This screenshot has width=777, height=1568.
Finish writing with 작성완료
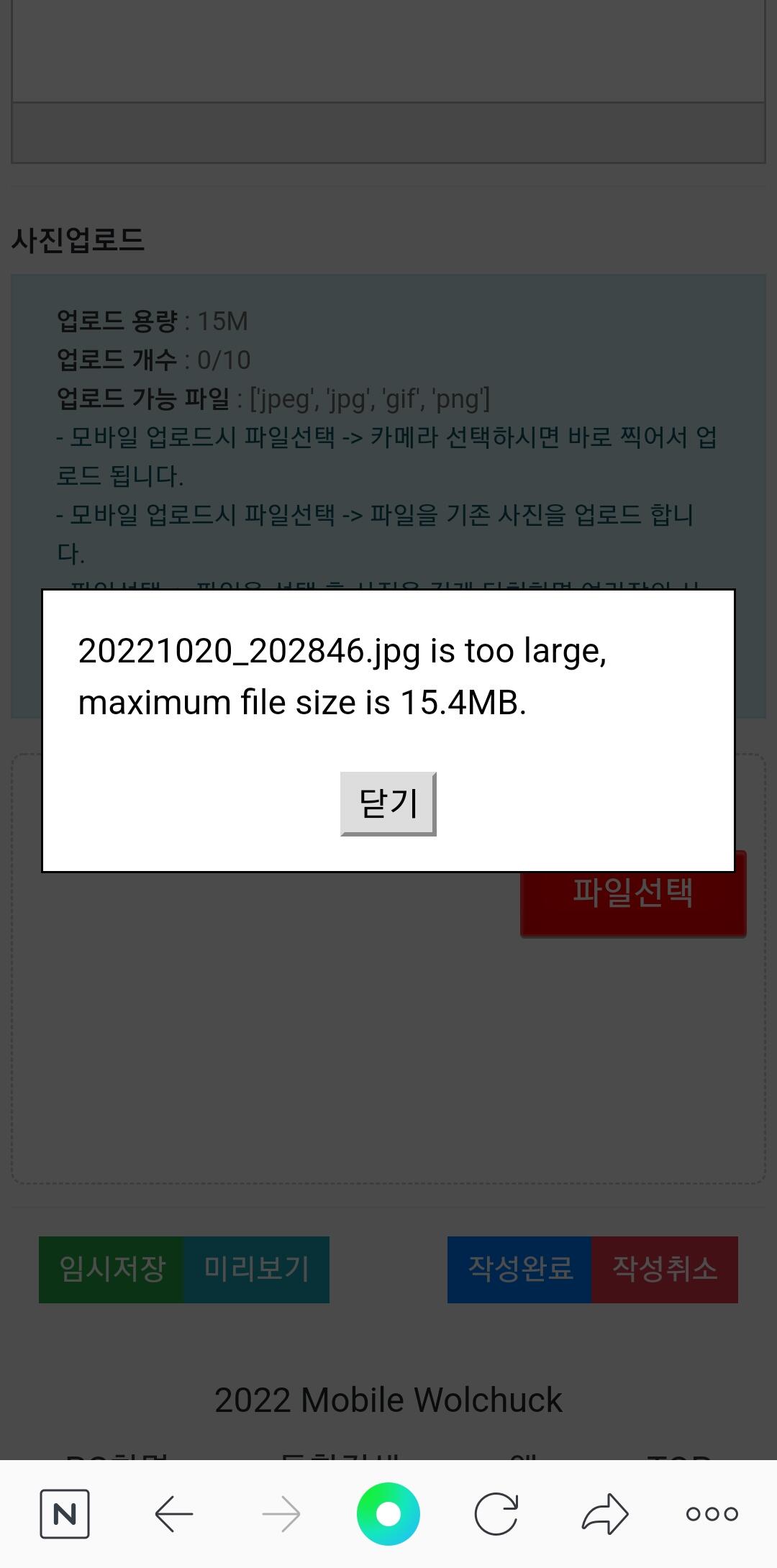pos(519,1270)
